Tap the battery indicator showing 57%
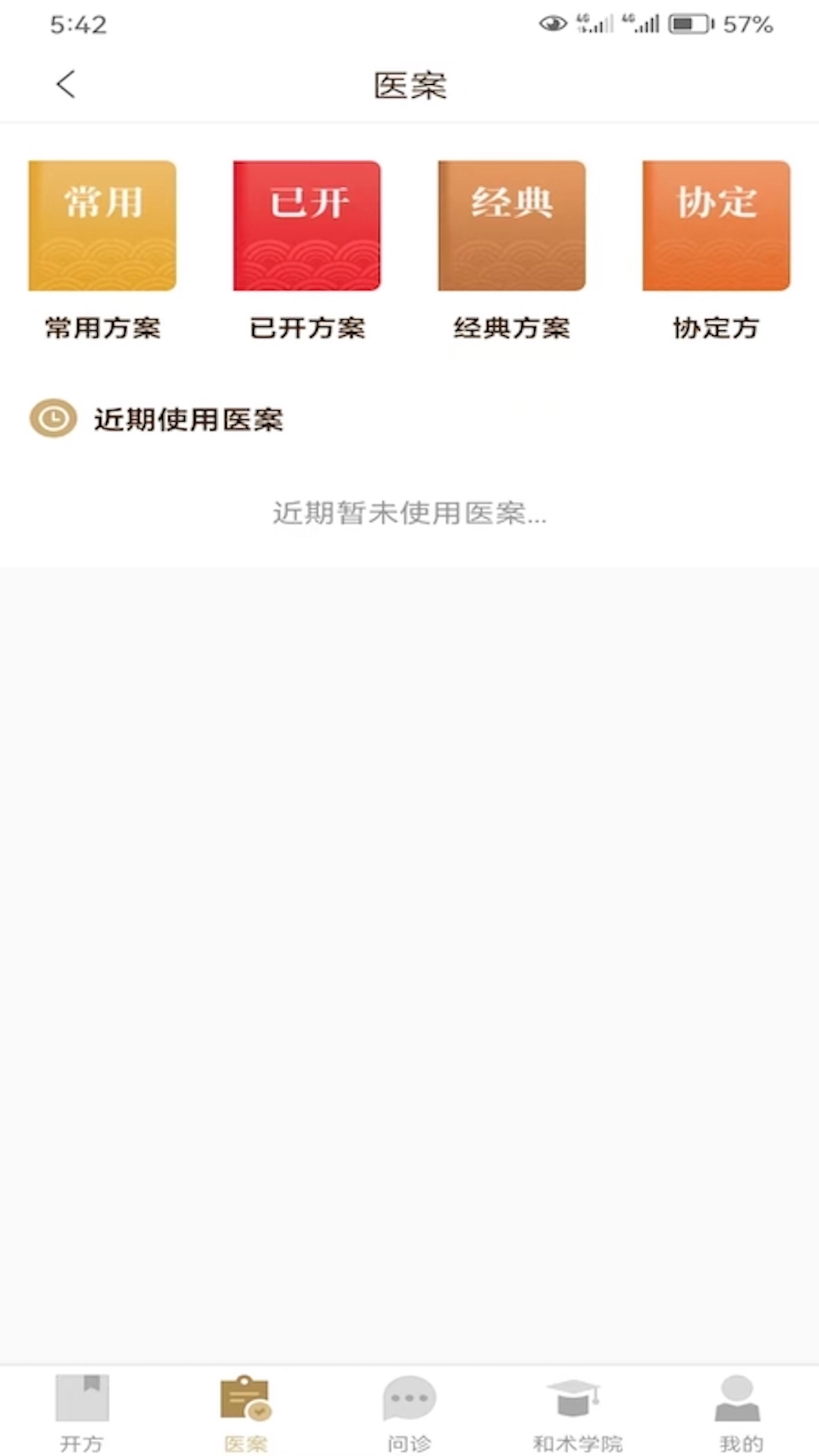Screen dimensions: 819x1456 click(689, 23)
